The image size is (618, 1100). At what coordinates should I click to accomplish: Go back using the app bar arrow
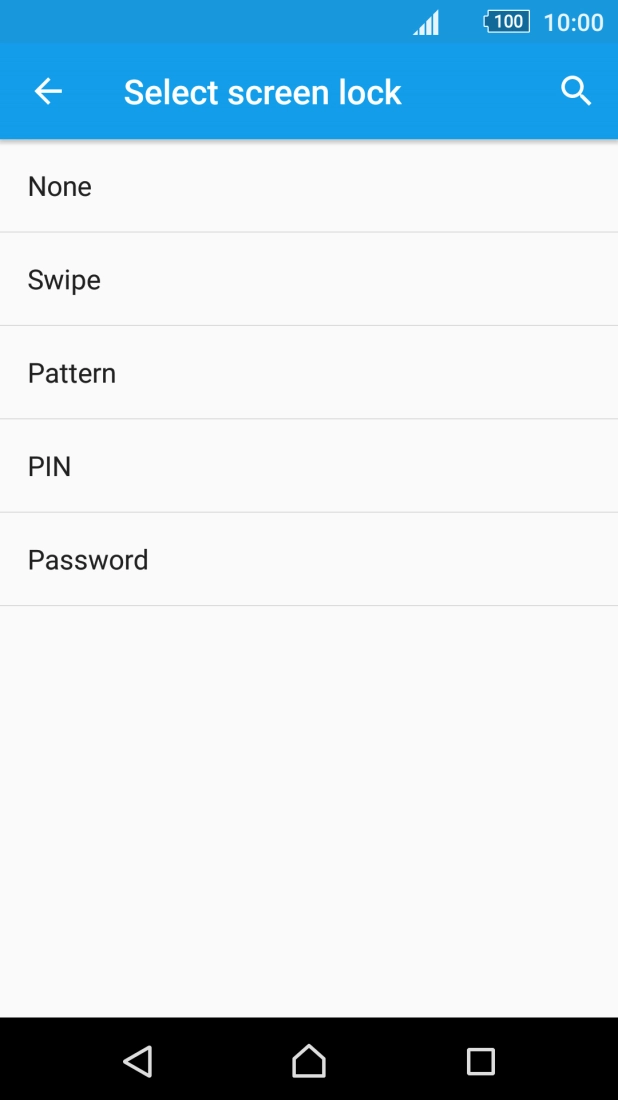point(48,91)
